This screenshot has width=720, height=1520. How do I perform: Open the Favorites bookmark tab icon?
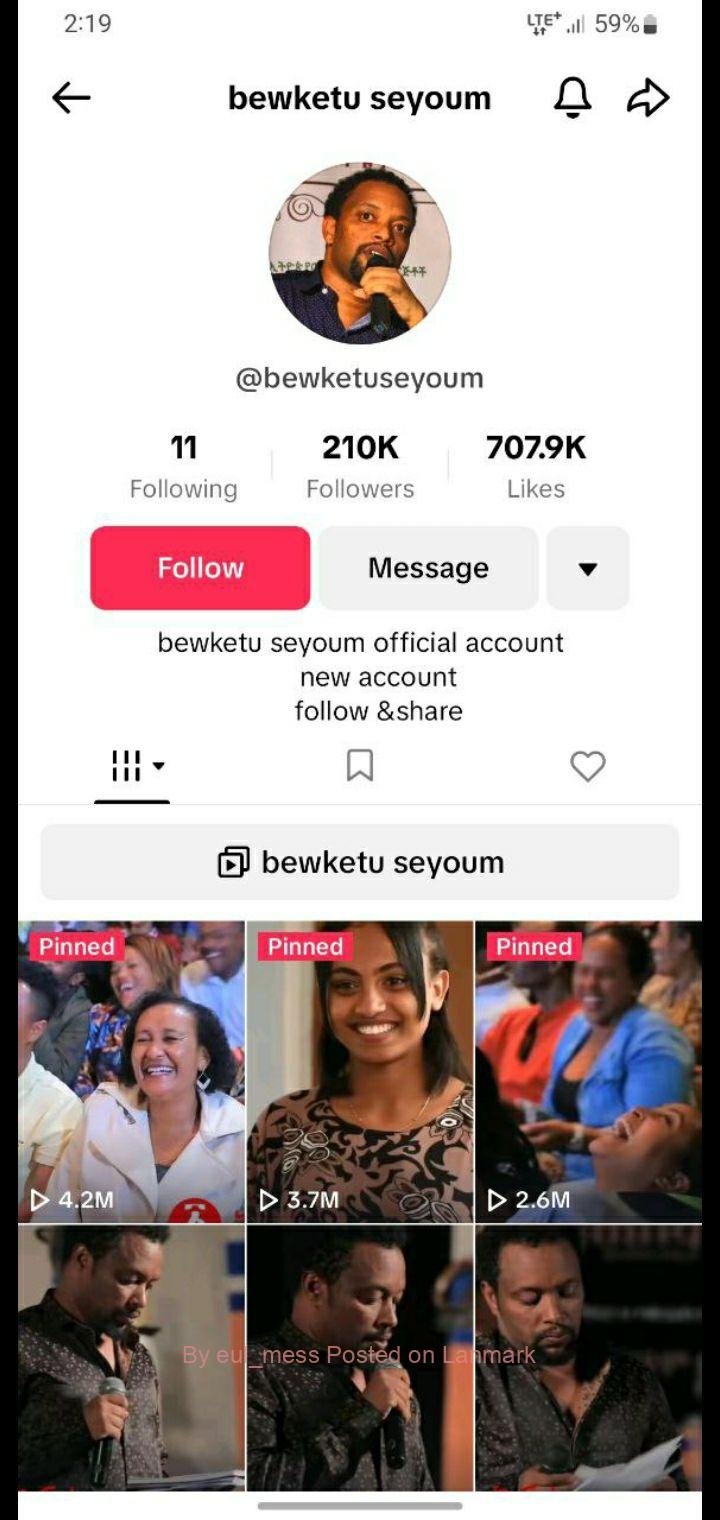[x=359, y=765]
